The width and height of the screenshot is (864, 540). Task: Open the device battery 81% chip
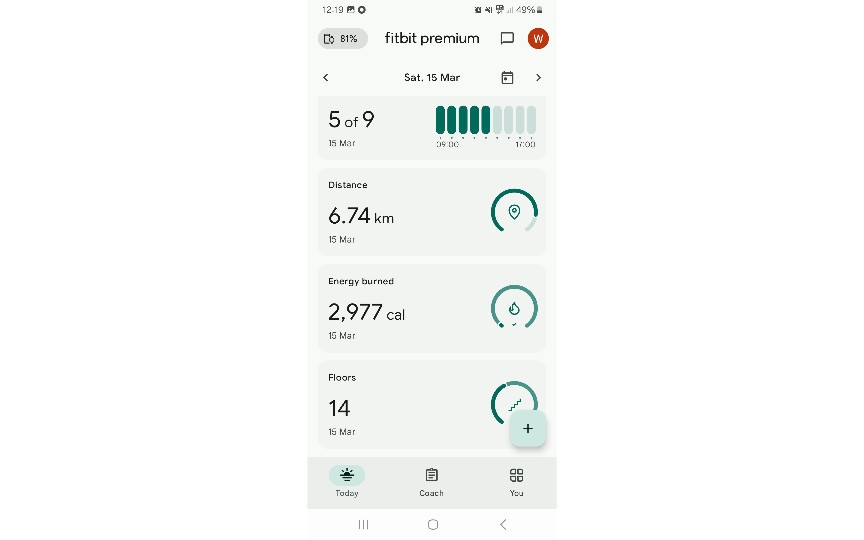(342, 39)
